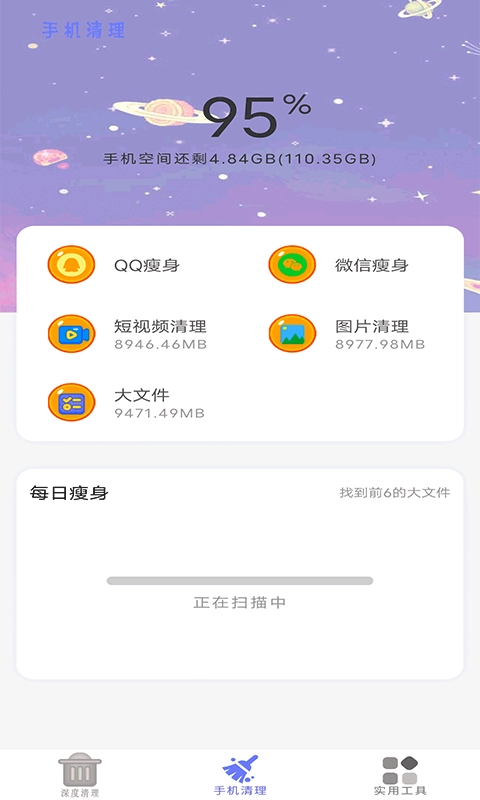The width and height of the screenshot is (480, 800).
Task: Open 微信瘦身 cleanup
Action: click(339, 265)
